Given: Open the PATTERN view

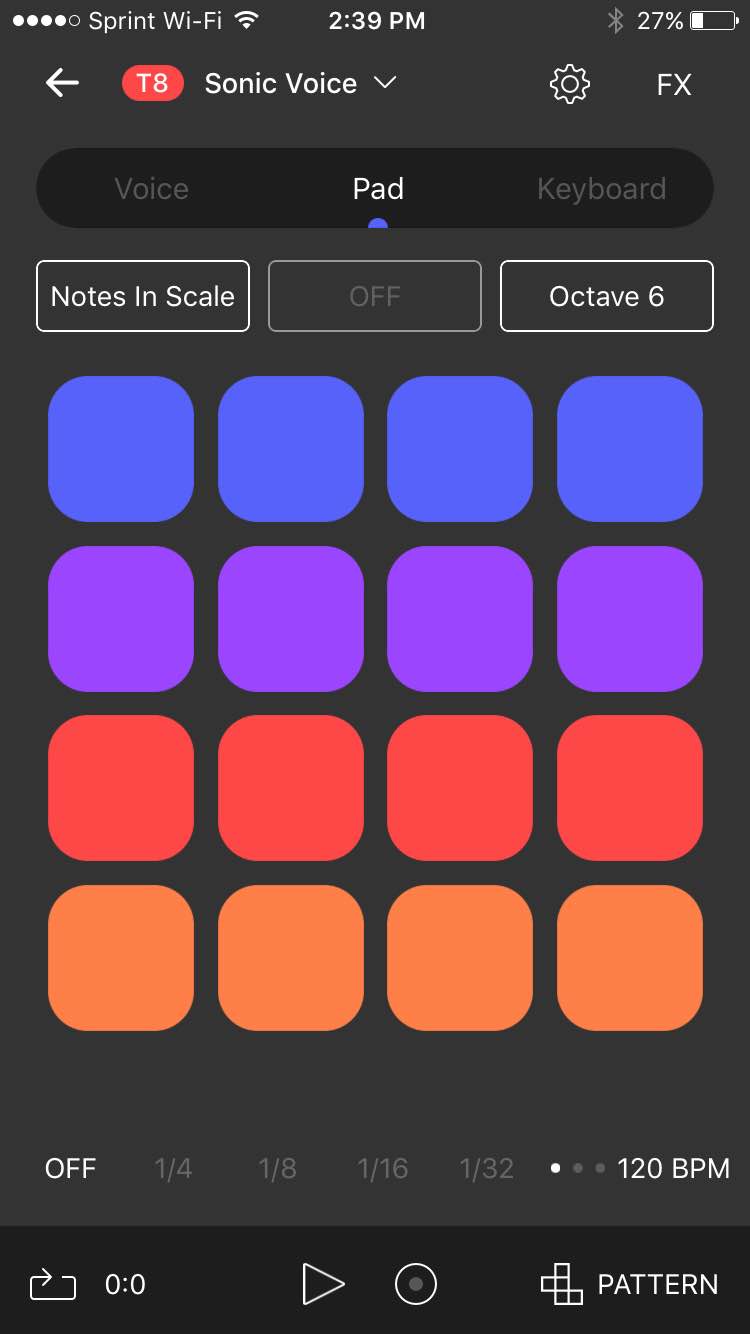Looking at the screenshot, I should pos(630,1284).
